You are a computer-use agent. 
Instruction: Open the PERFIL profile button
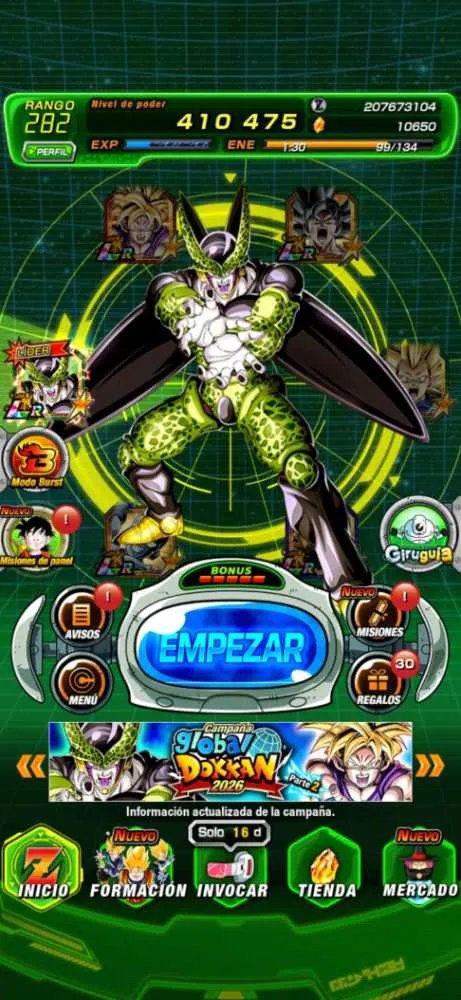49,151
